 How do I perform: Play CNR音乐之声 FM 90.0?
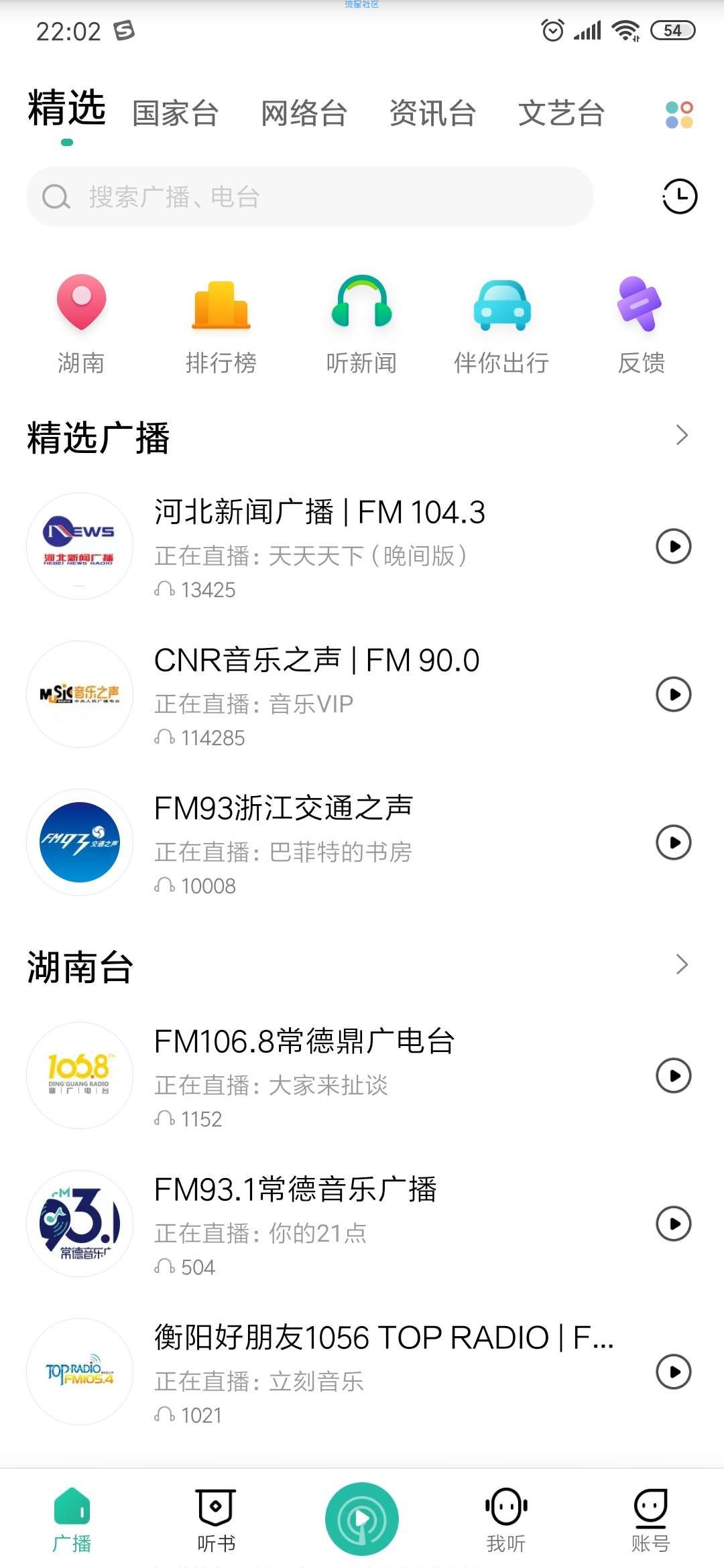click(674, 694)
